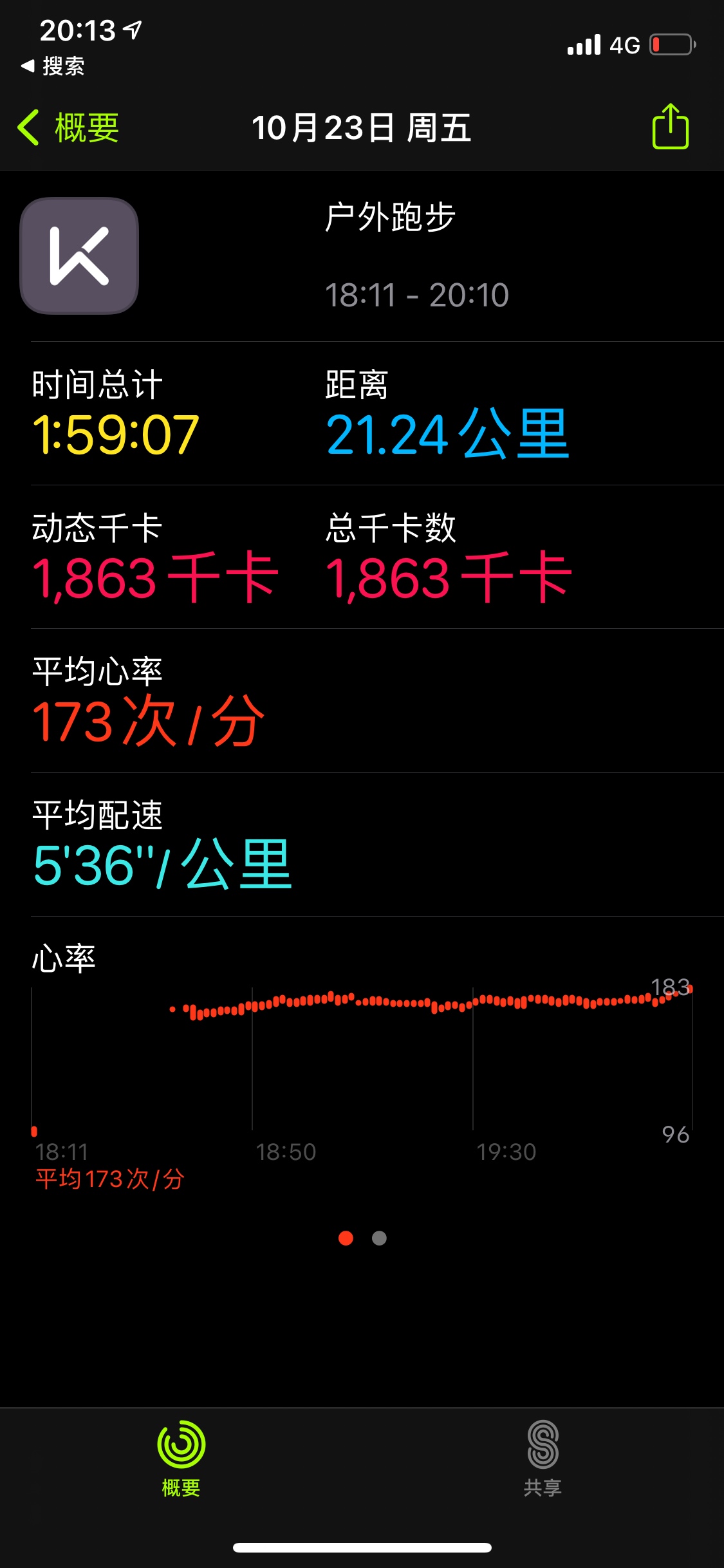724x1568 pixels.
Task: Tap the page indicator dots
Action: pyautogui.click(x=362, y=1238)
